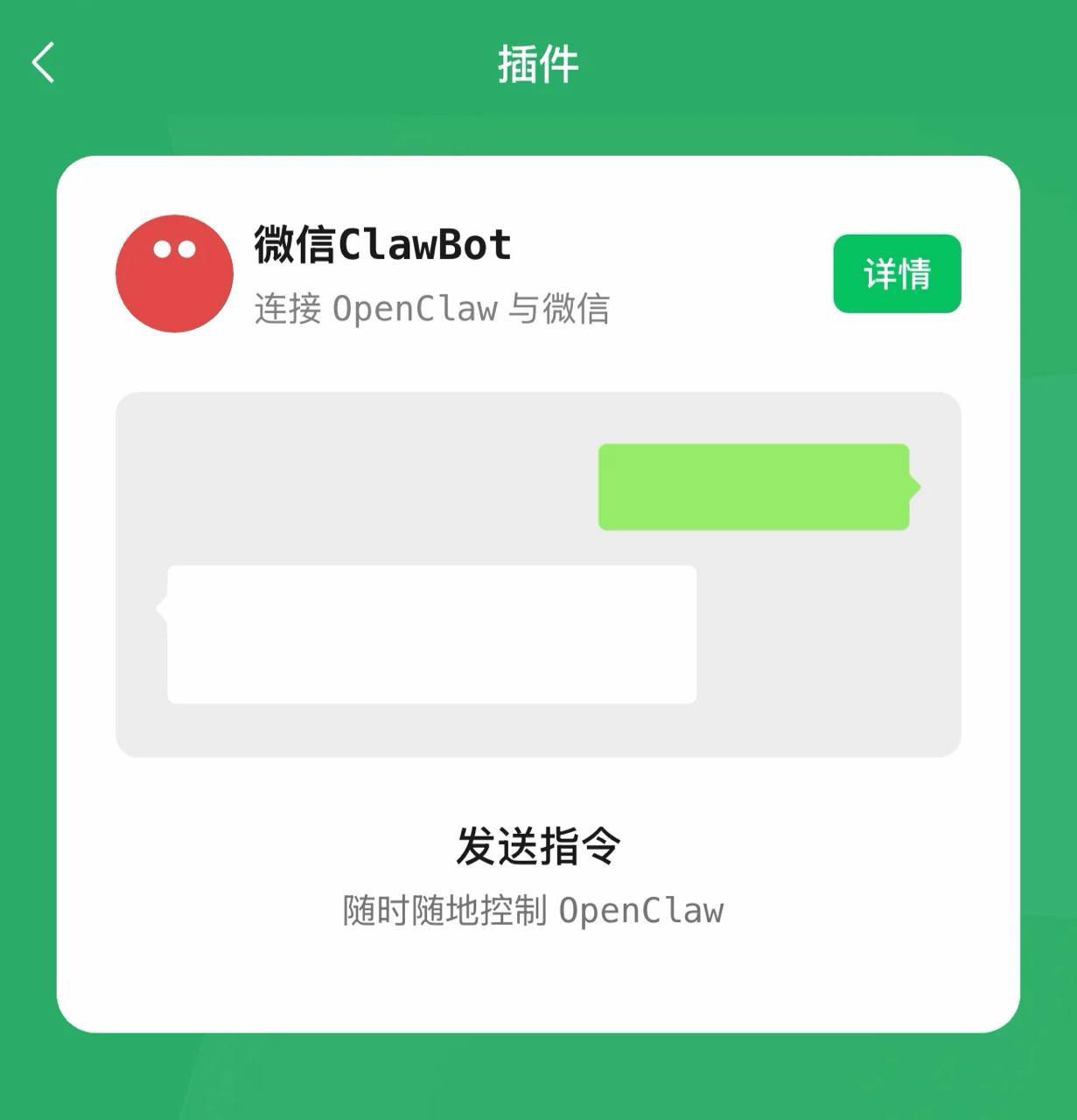Go back from the 插件 page
Image resolution: width=1077 pixels, height=1120 pixels.
tap(44, 63)
